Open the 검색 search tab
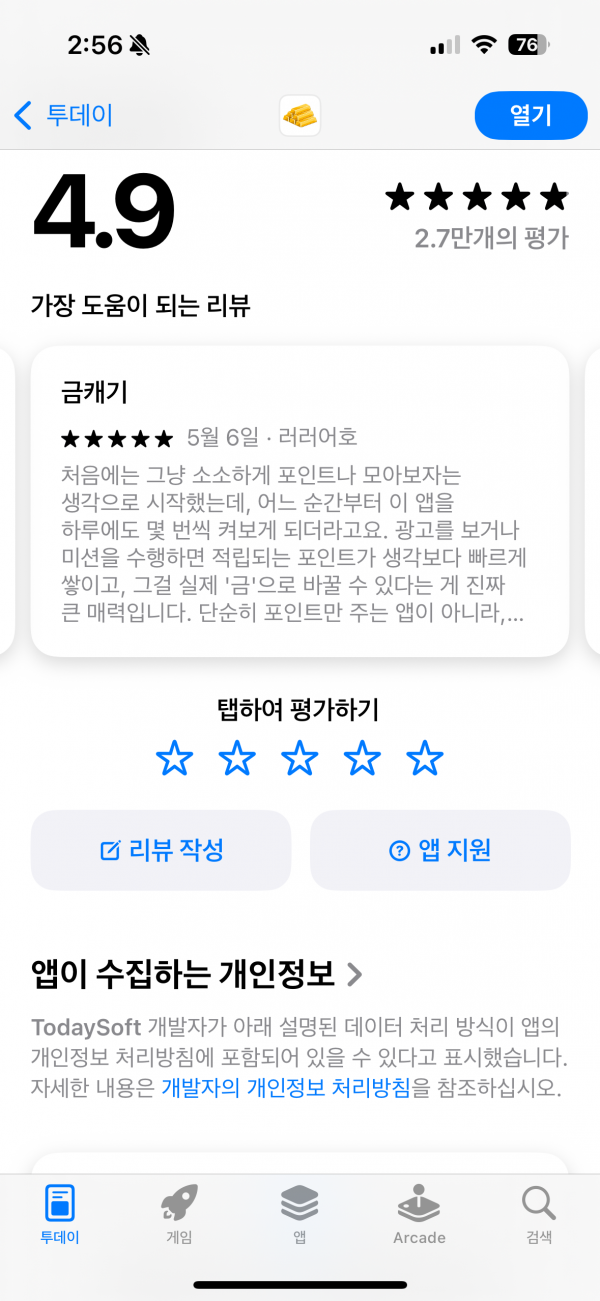600x1301 pixels. pyautogui.click(x=539, y=1212)
